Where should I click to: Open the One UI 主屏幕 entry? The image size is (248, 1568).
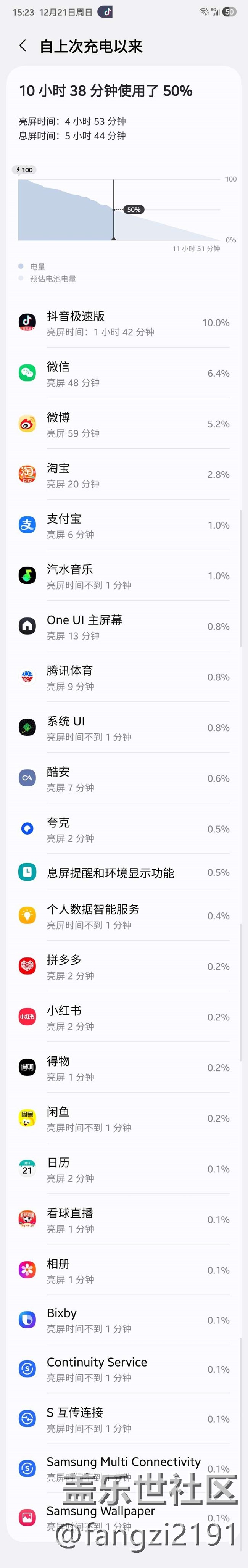tap(124, 626)
